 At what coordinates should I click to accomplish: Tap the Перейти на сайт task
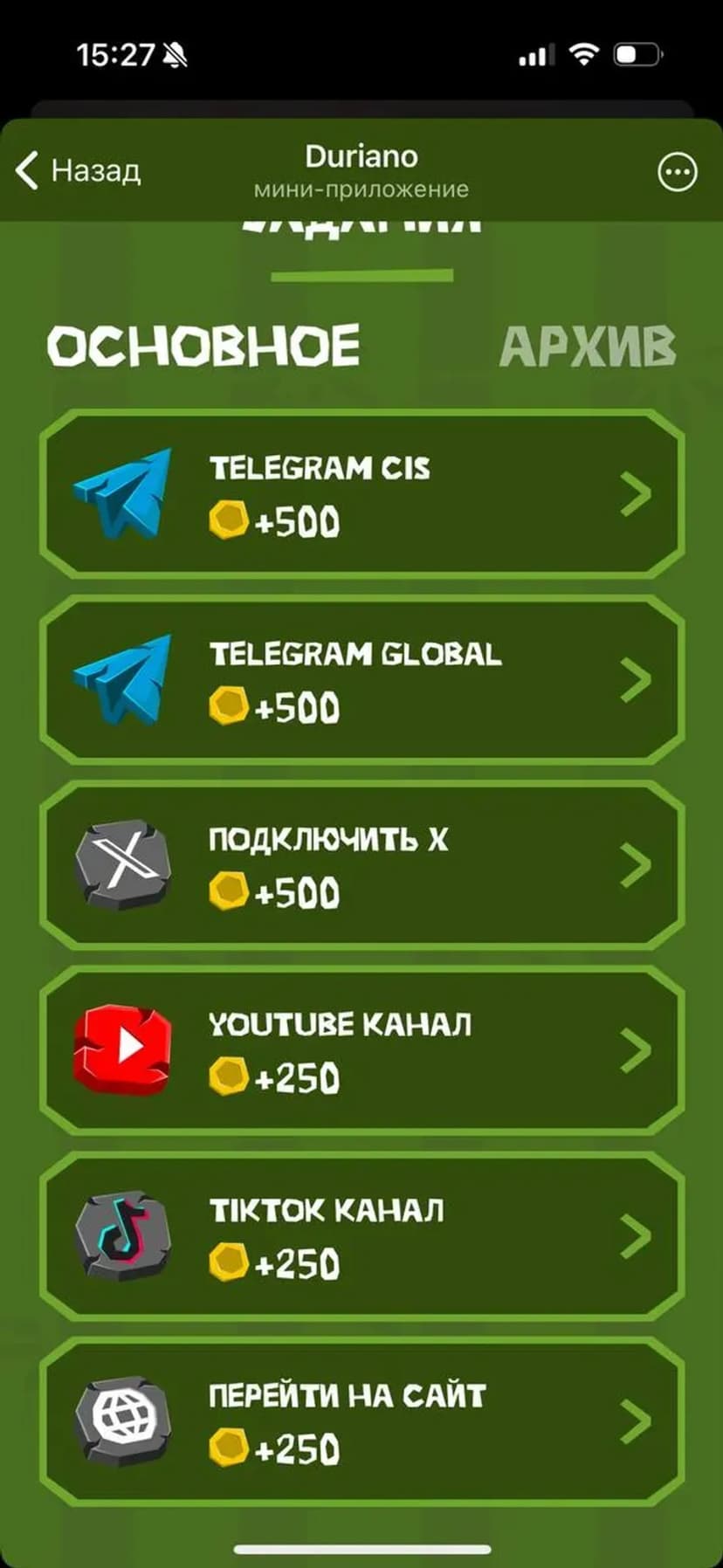coord(361,1421)
